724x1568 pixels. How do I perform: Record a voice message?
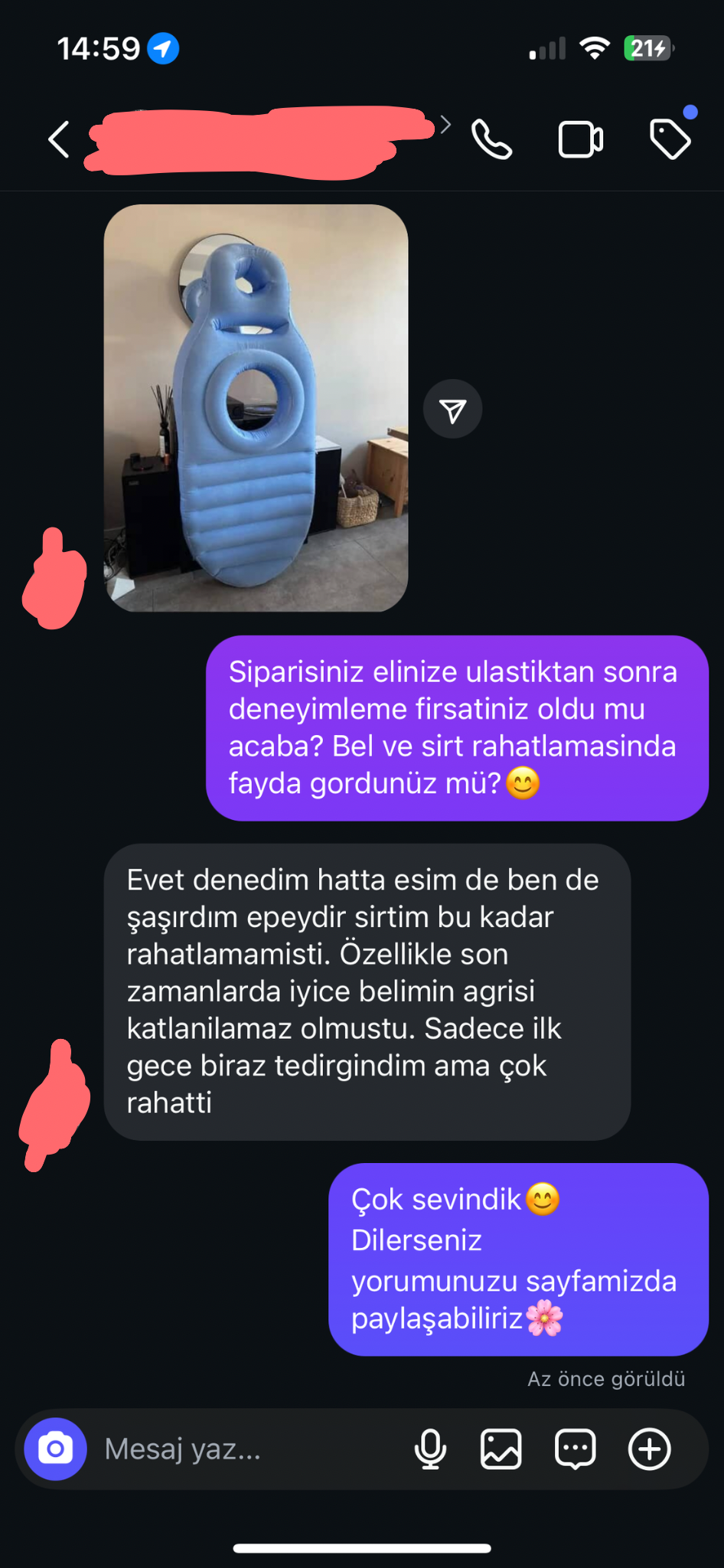point(430,1449)
